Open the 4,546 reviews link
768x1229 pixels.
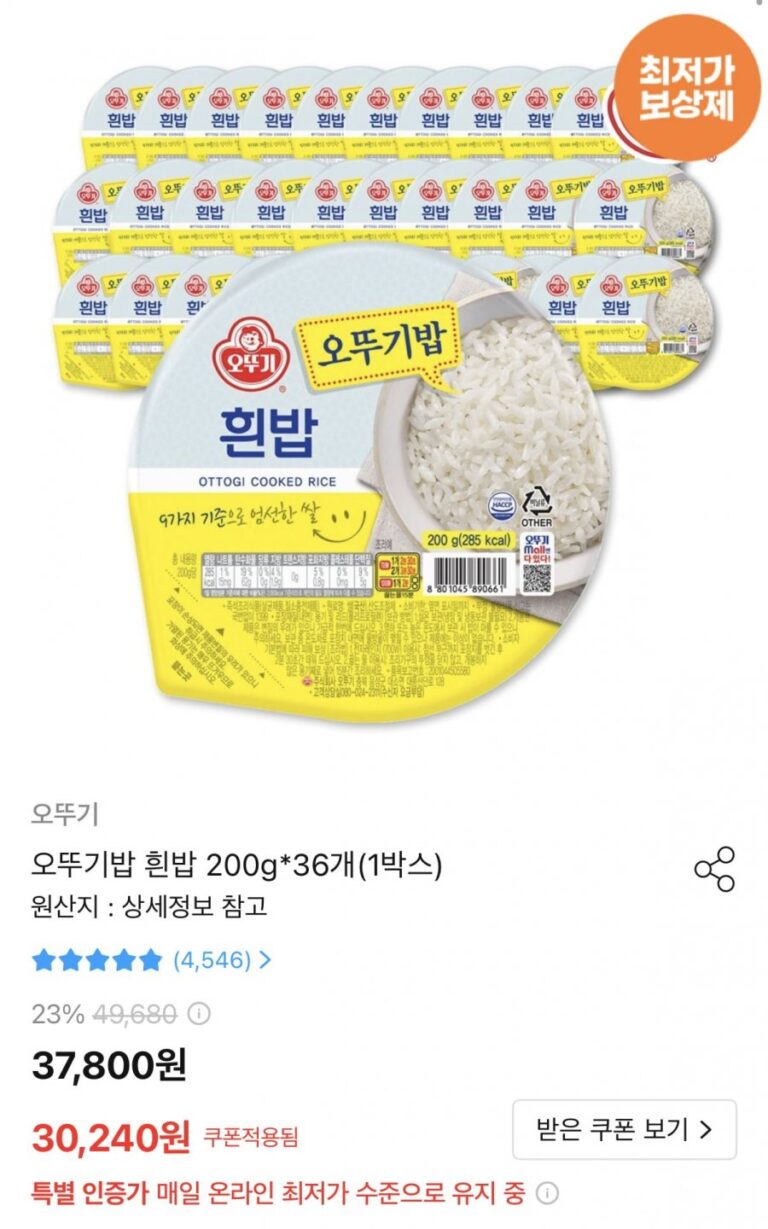tap(221, 960)
